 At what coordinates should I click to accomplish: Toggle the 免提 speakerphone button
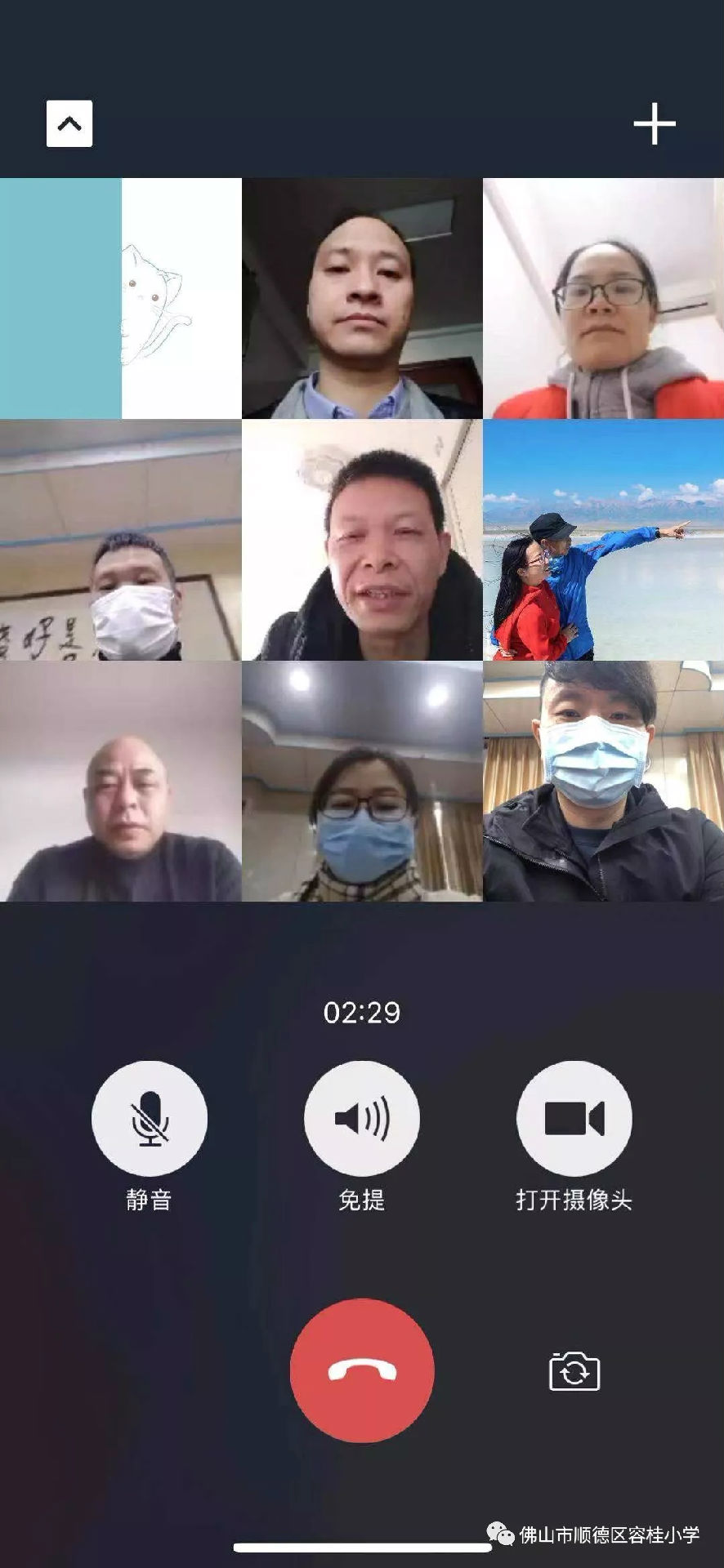[x=362, y=1118]
